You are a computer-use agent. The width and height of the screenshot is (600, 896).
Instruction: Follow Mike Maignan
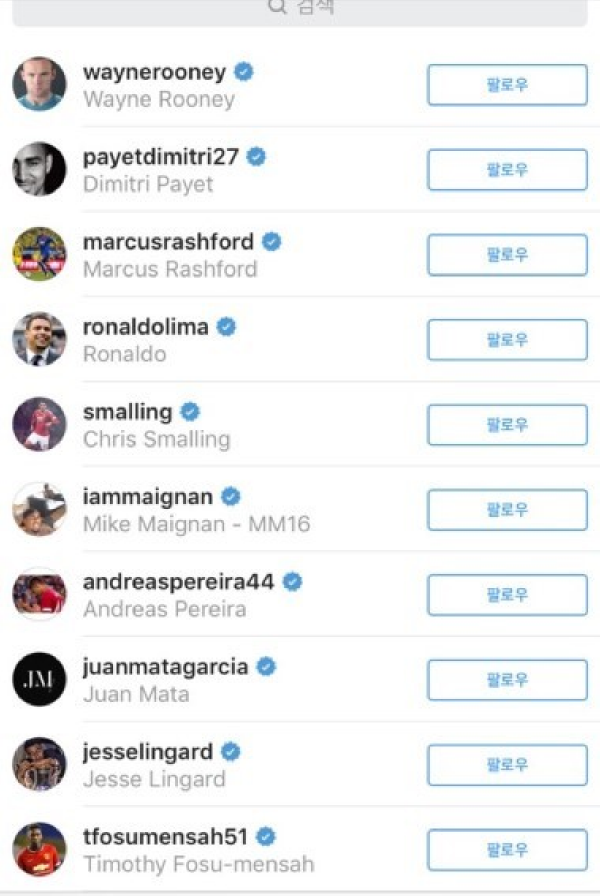507,510
